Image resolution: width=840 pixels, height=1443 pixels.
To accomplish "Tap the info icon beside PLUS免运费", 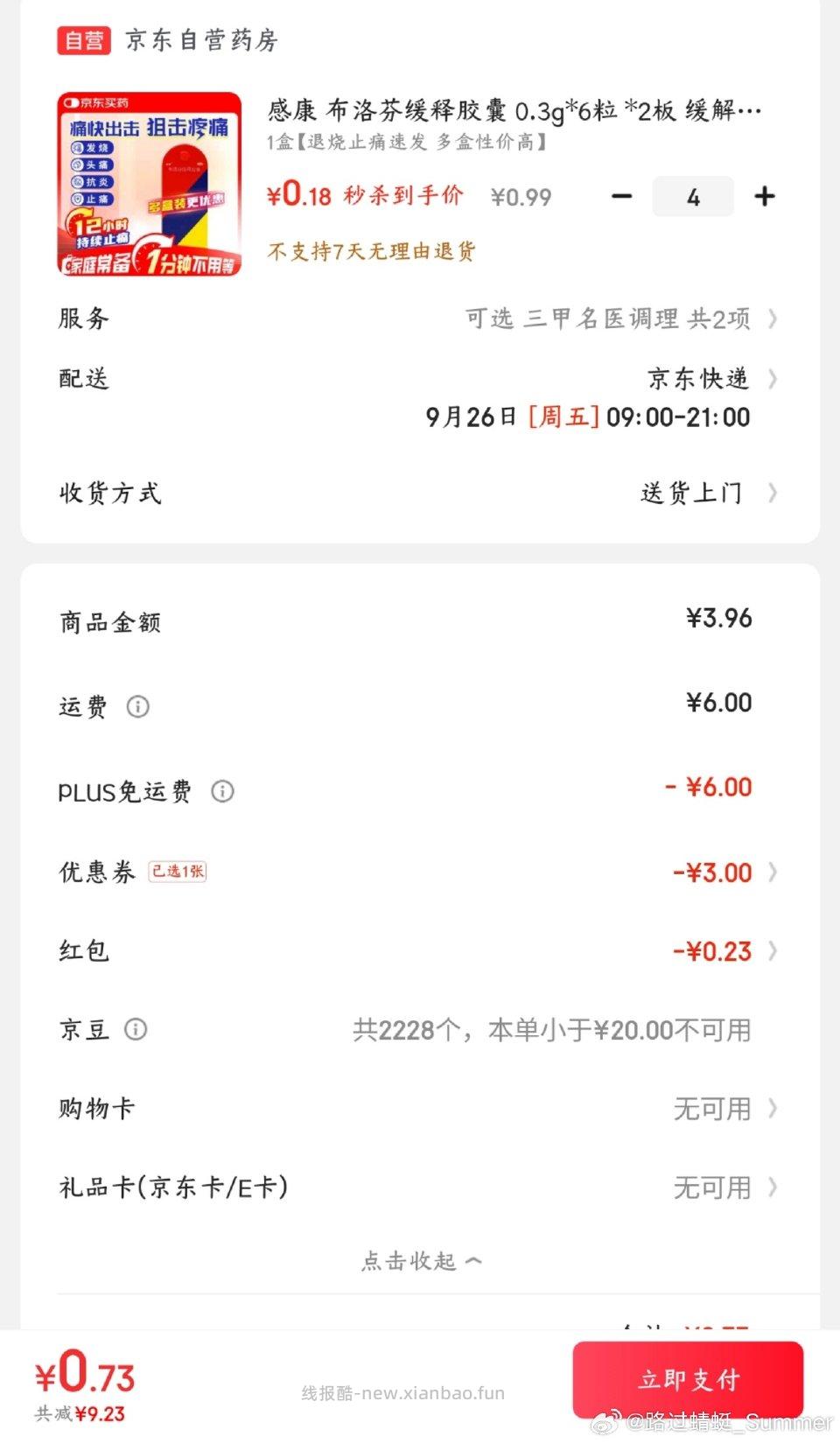I will point(222,791).
